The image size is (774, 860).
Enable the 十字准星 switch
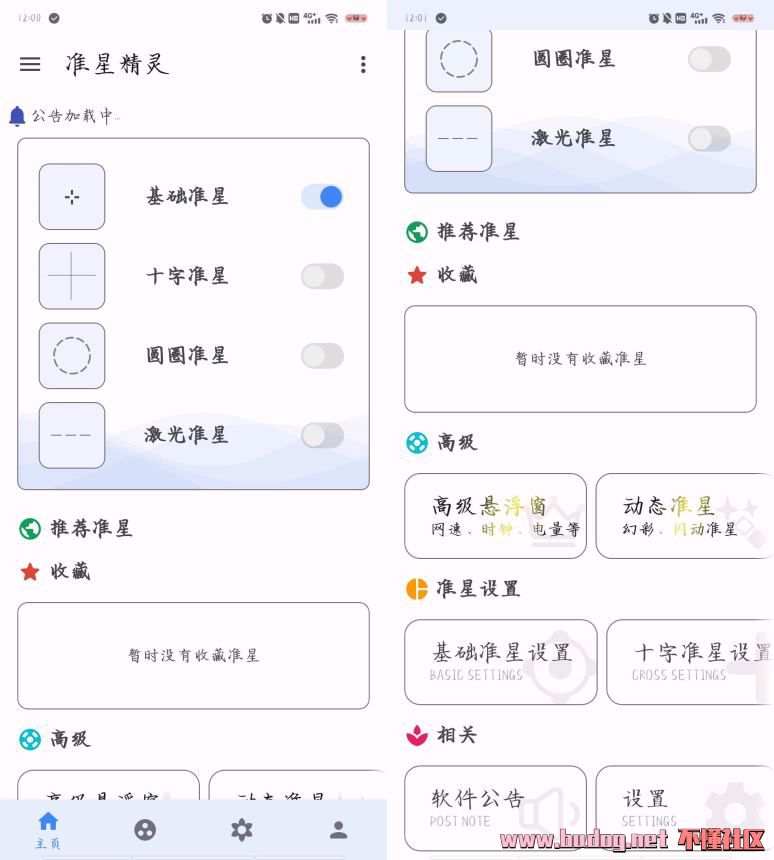click(322, 276)
